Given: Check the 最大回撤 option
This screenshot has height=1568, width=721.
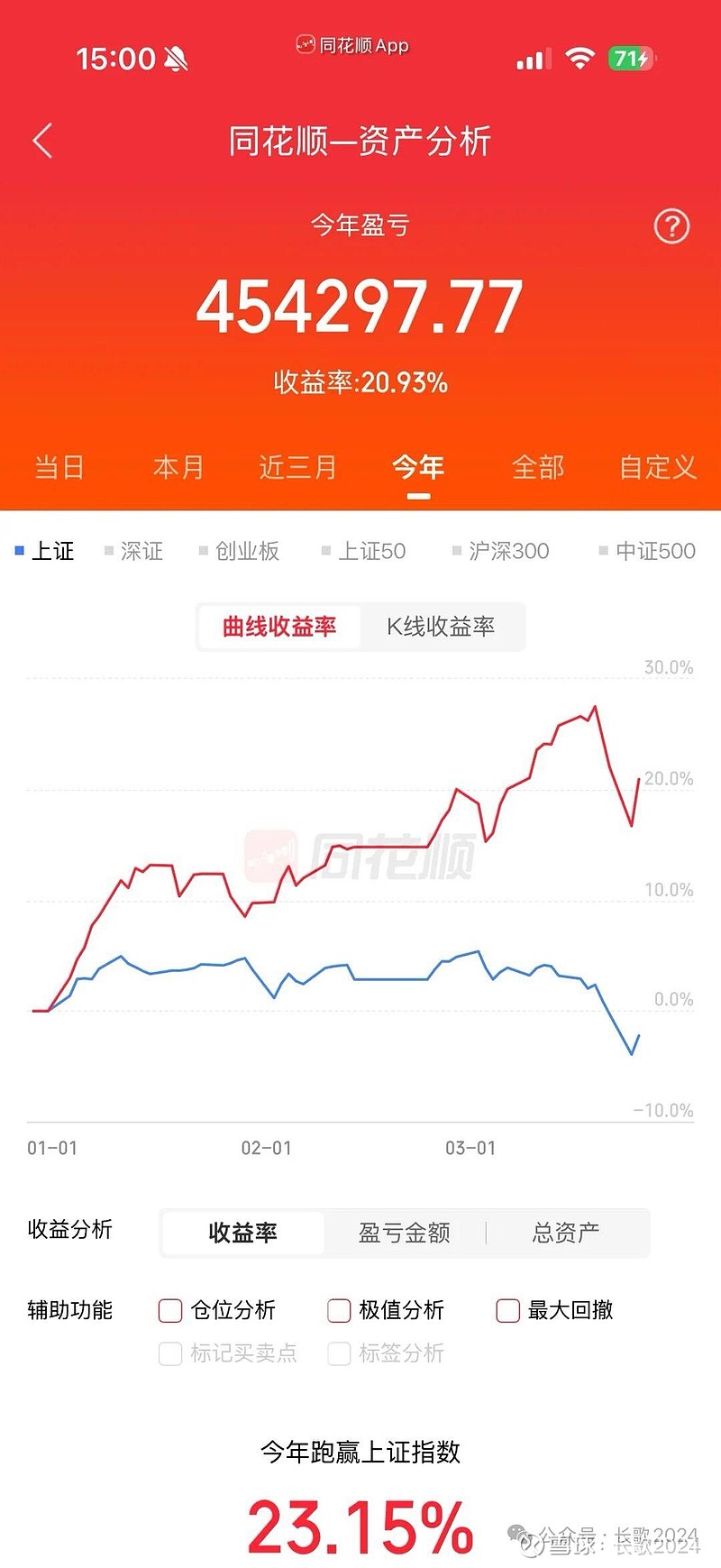Looking at the screenshot, I should pyautogui.click(x=507, y=1310).
